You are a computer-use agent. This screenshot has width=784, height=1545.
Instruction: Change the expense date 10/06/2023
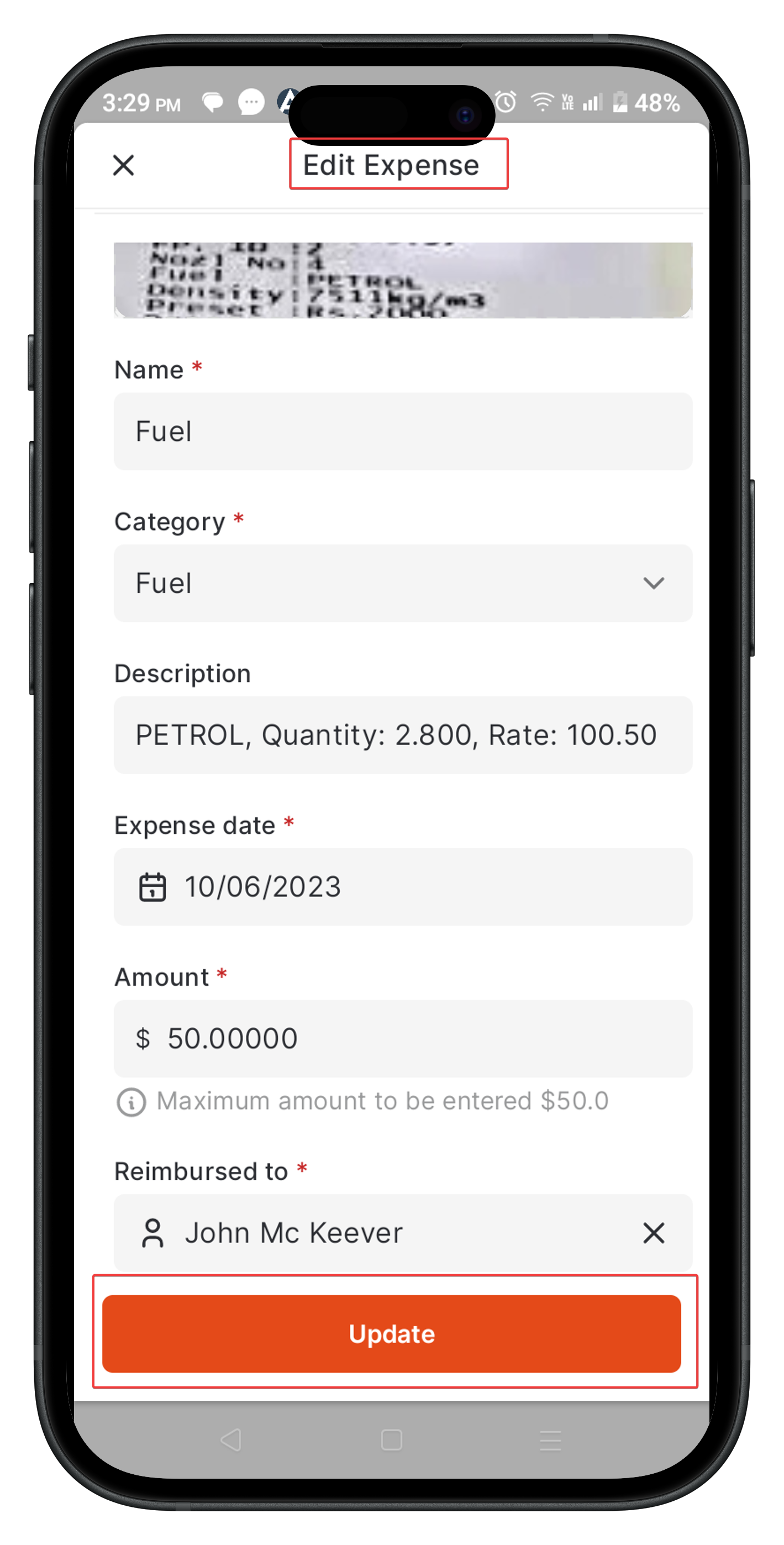(402, 886)
